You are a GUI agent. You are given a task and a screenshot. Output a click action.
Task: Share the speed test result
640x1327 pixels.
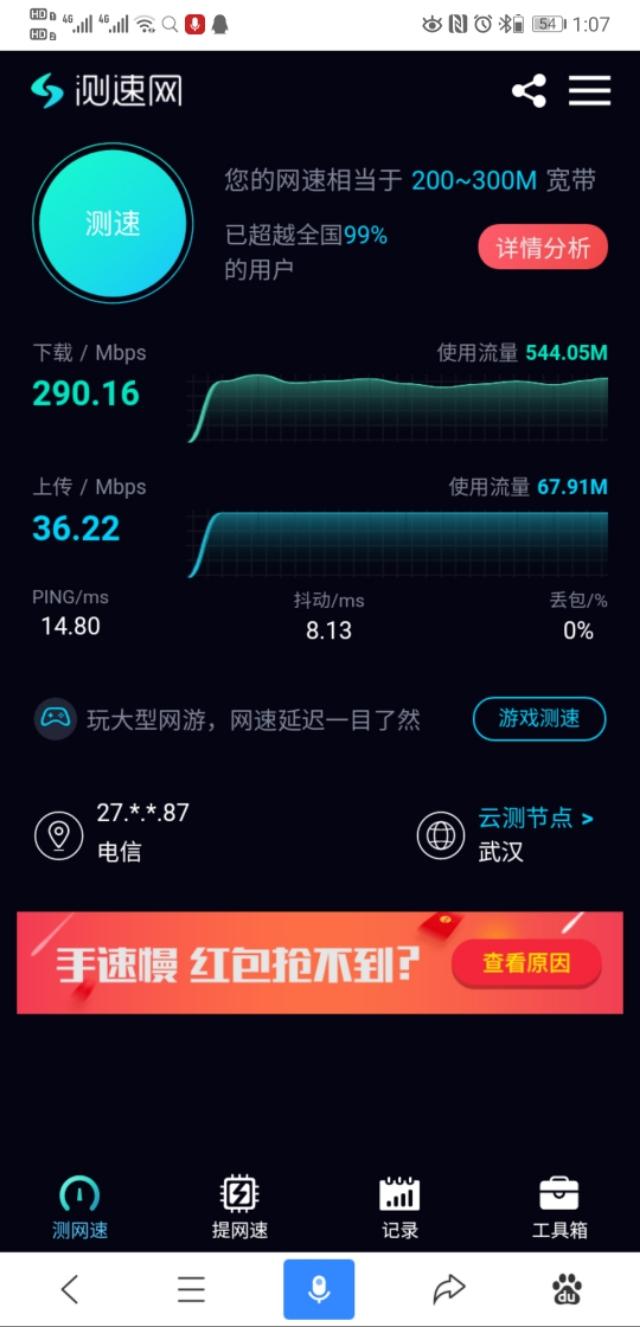529,91
